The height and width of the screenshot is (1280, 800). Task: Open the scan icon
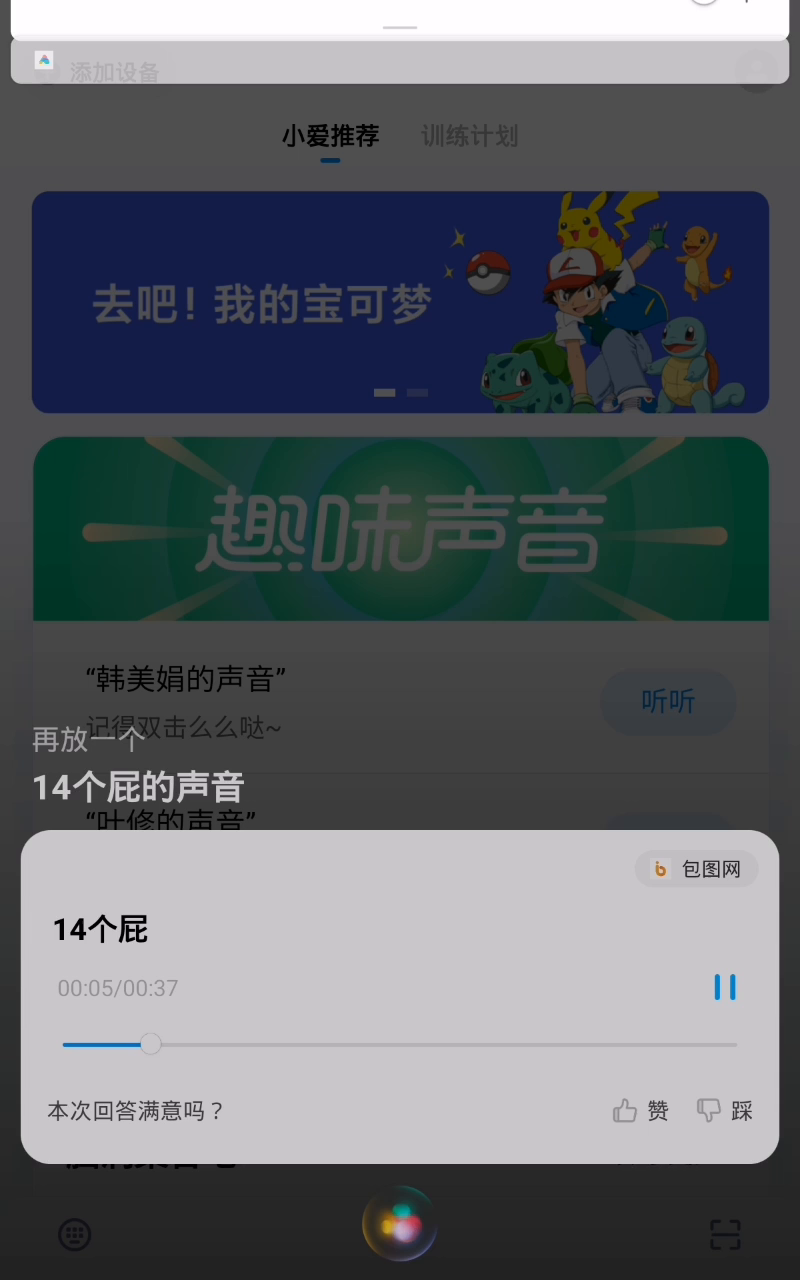coord(725,1235)
